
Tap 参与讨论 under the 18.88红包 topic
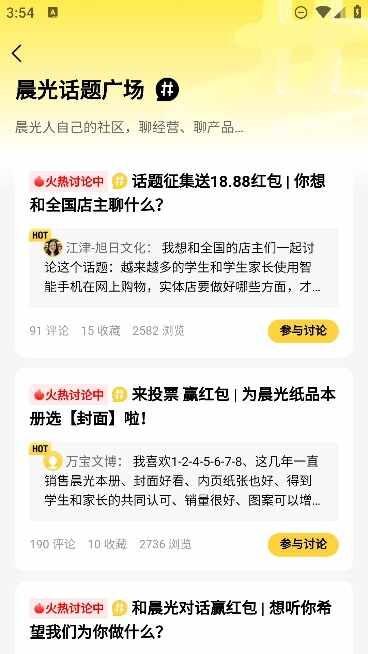tap(303, 331)
